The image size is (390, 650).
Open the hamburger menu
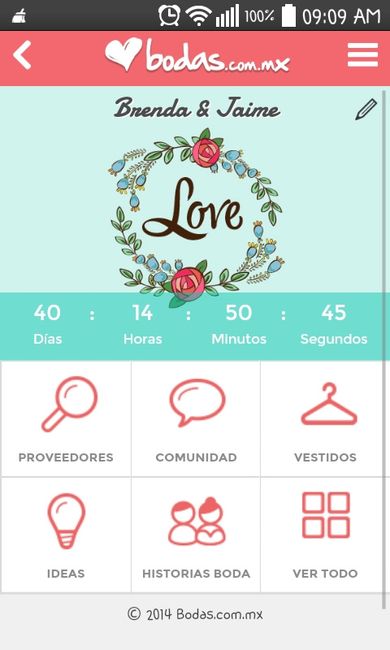[x=363, y=55]
